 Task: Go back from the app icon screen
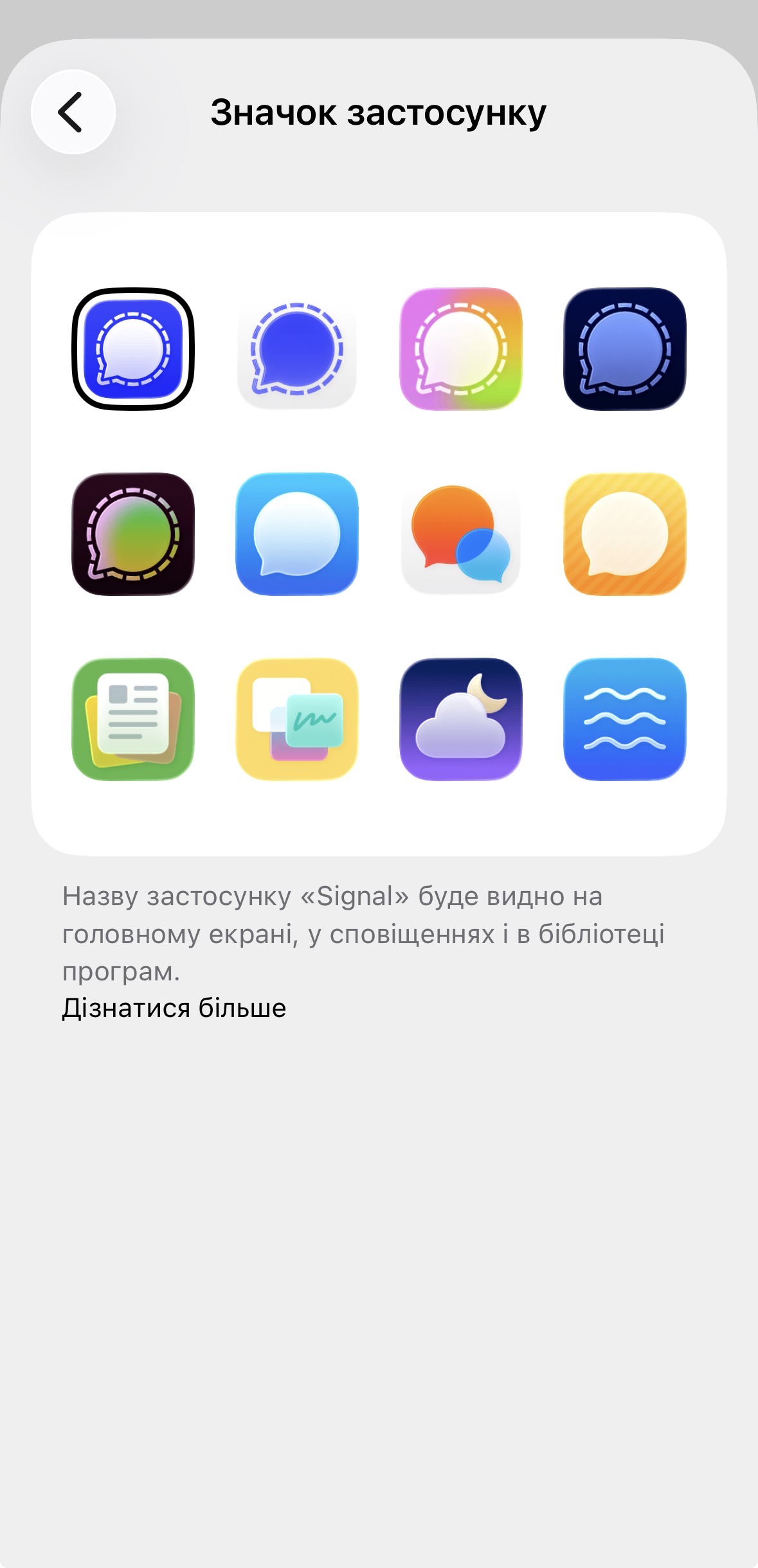click(x=73, y=112)
